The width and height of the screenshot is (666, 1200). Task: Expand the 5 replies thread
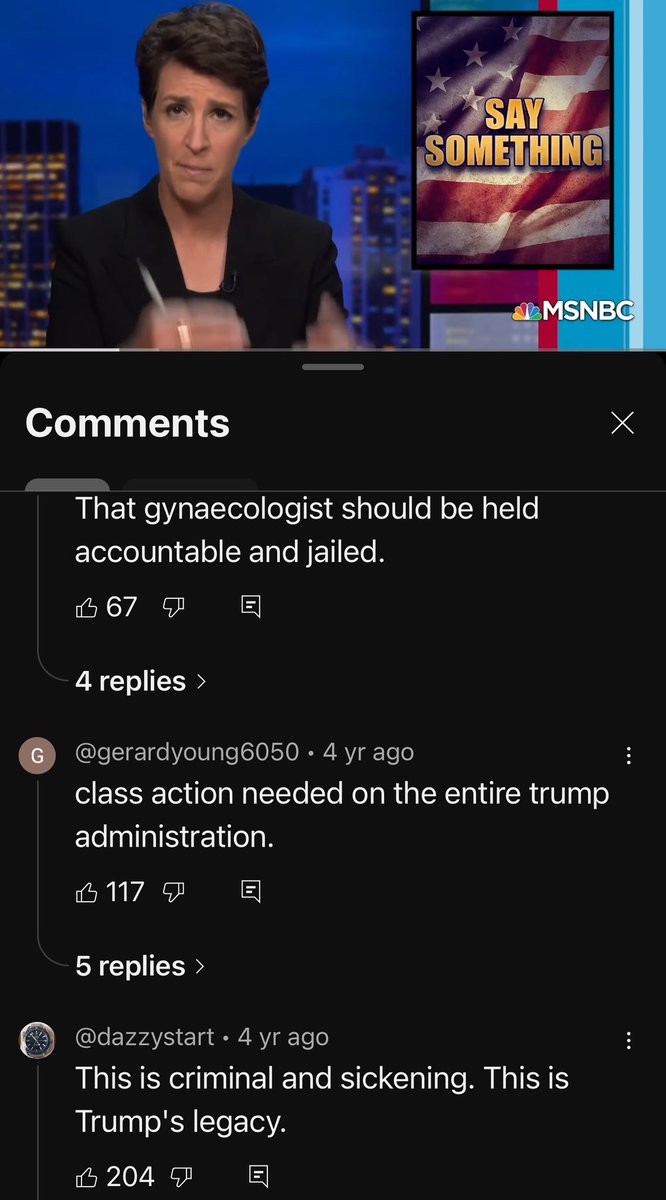(140, 966)
